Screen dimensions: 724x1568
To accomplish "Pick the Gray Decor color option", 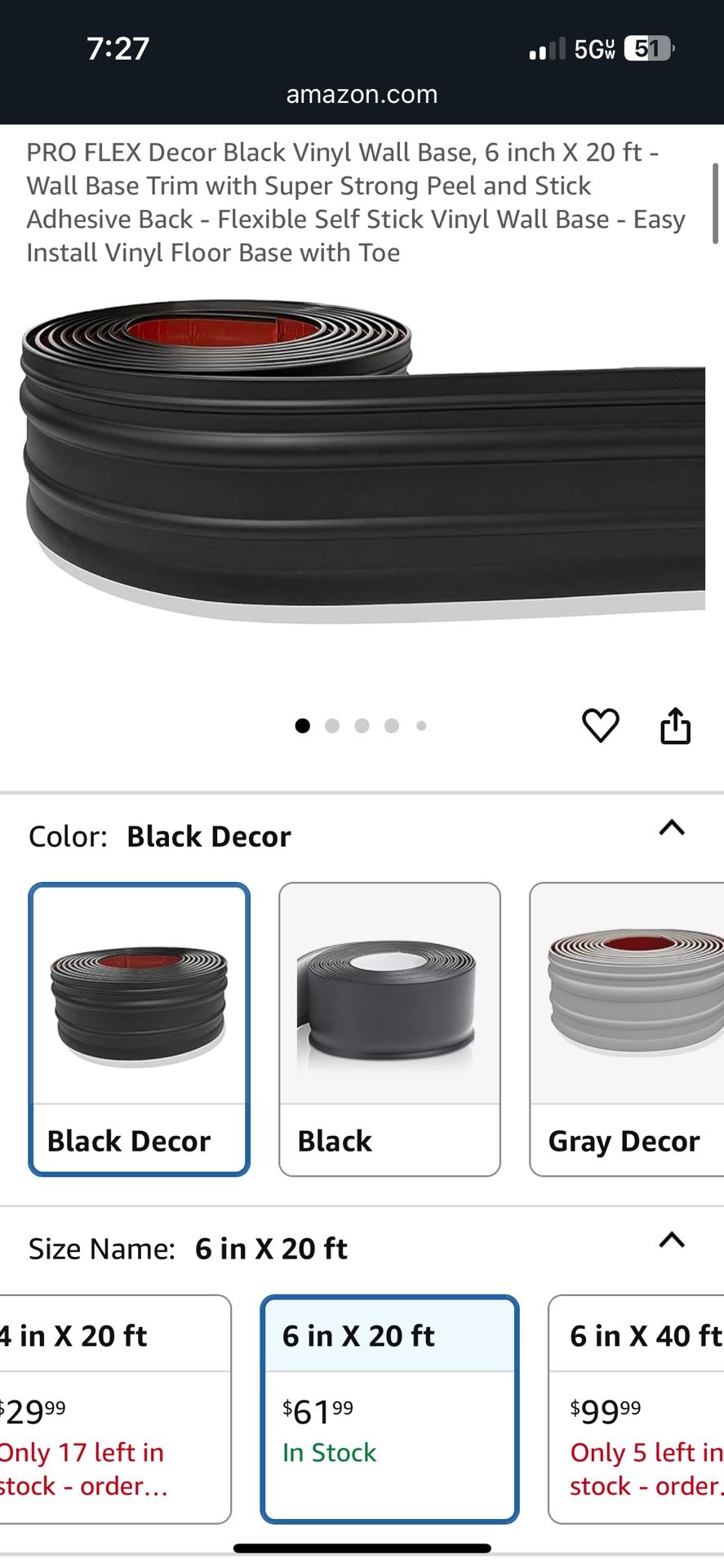I will [x=626, y=1029].
